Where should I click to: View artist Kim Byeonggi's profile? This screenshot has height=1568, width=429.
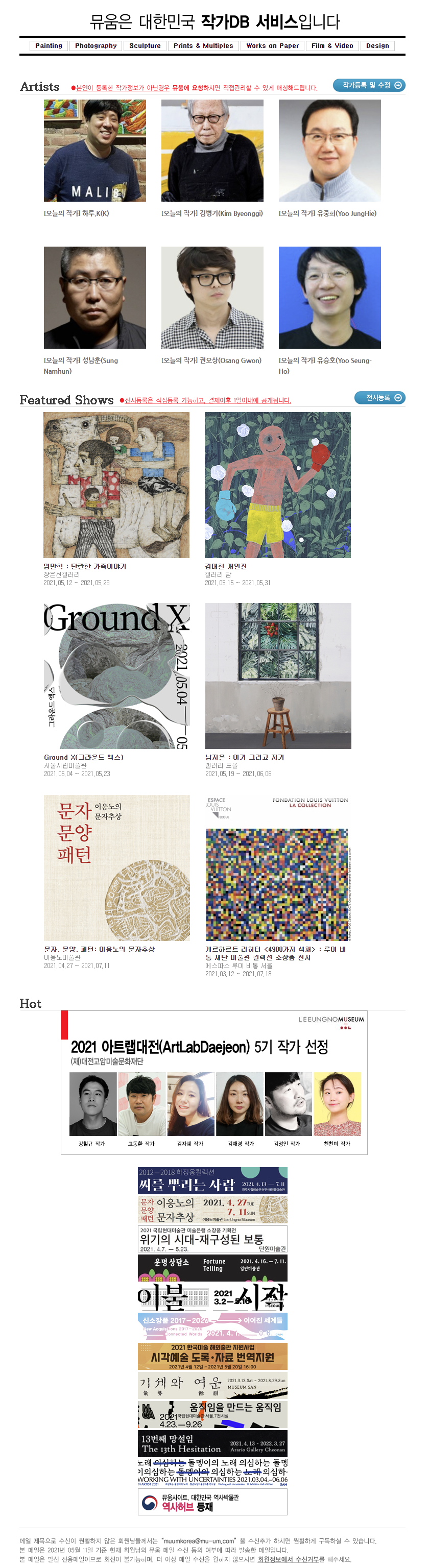pos(212,151)
